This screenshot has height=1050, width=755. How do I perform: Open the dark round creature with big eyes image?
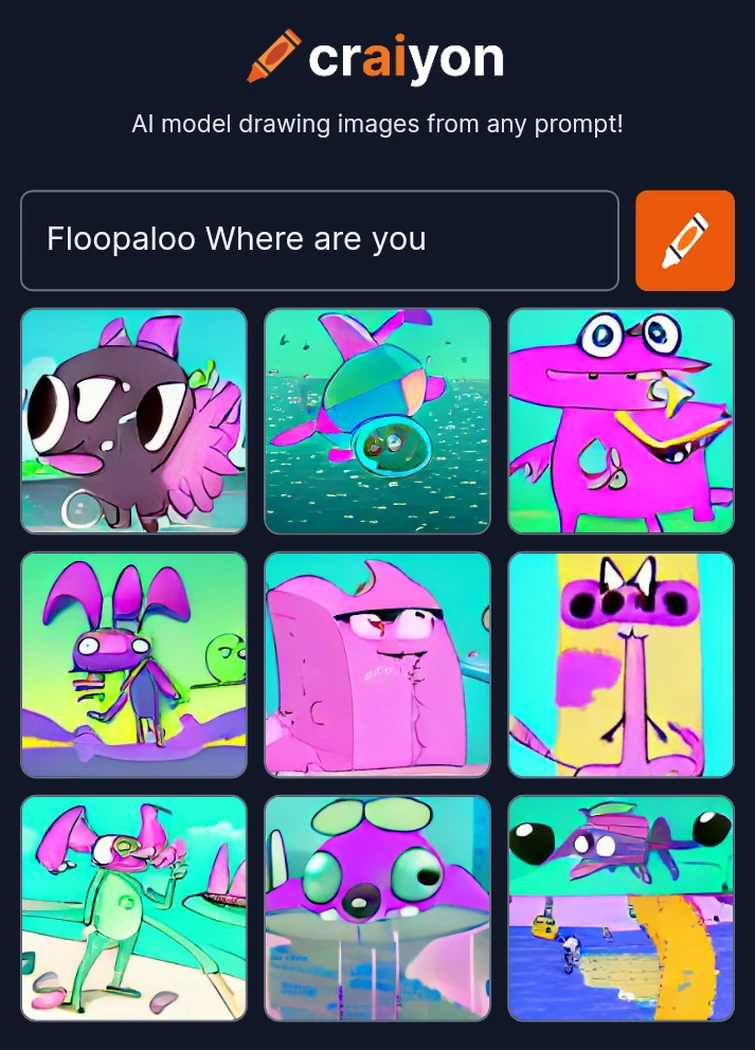pos(134,421)
